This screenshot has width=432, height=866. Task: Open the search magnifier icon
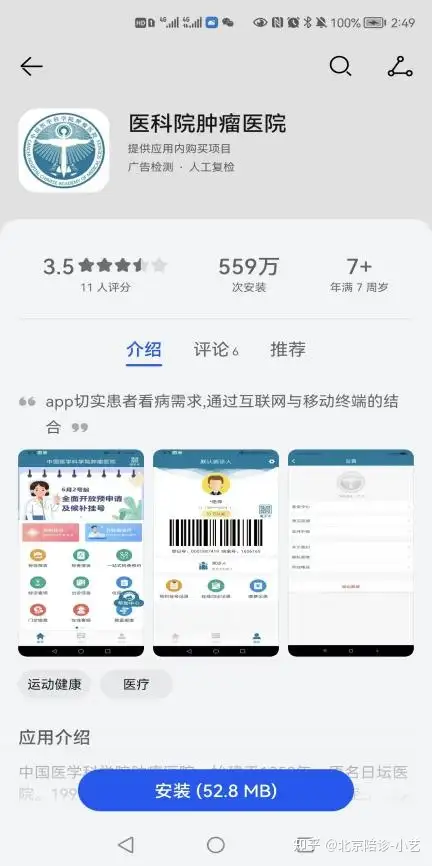pos(340,67)
